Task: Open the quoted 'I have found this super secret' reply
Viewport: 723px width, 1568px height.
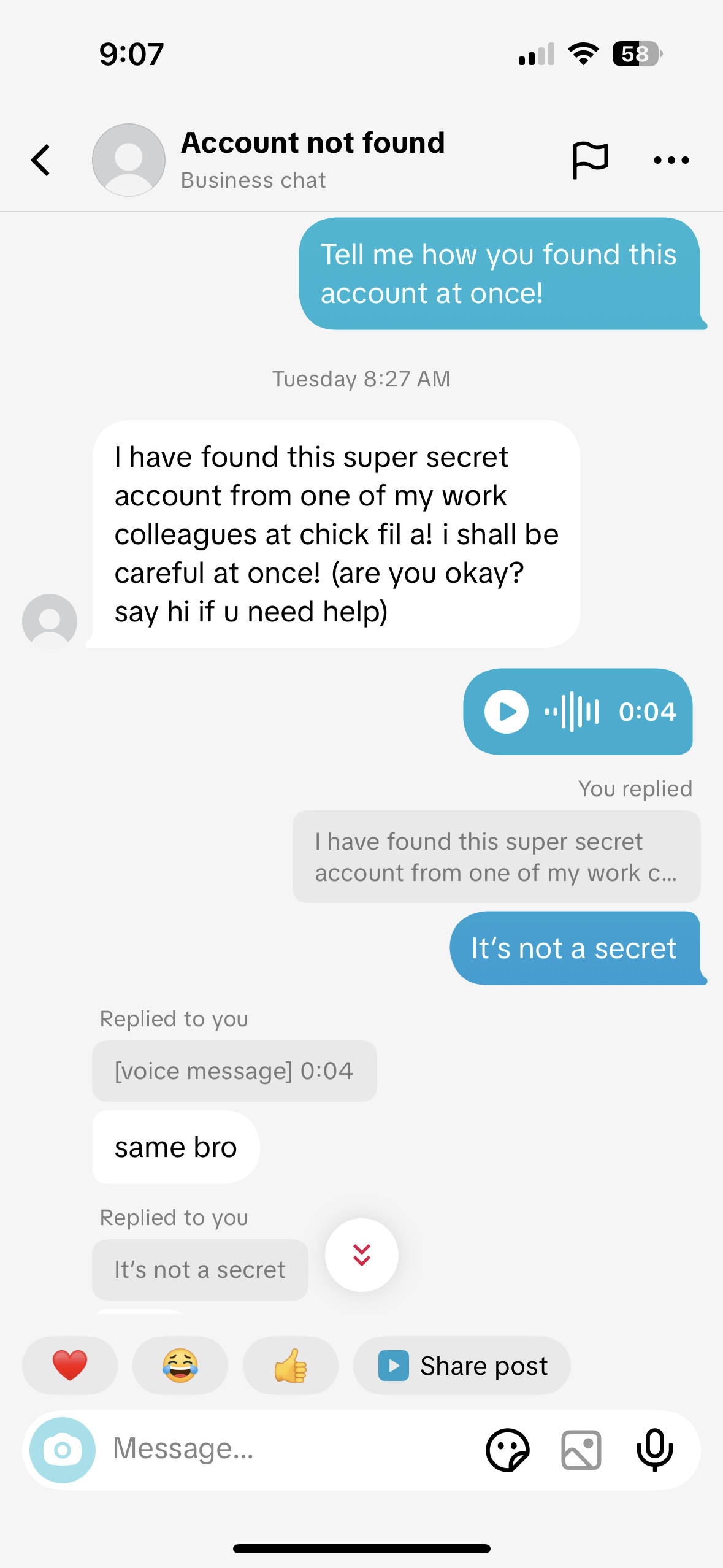Action: pyautogui.click(x=496, y=856)
